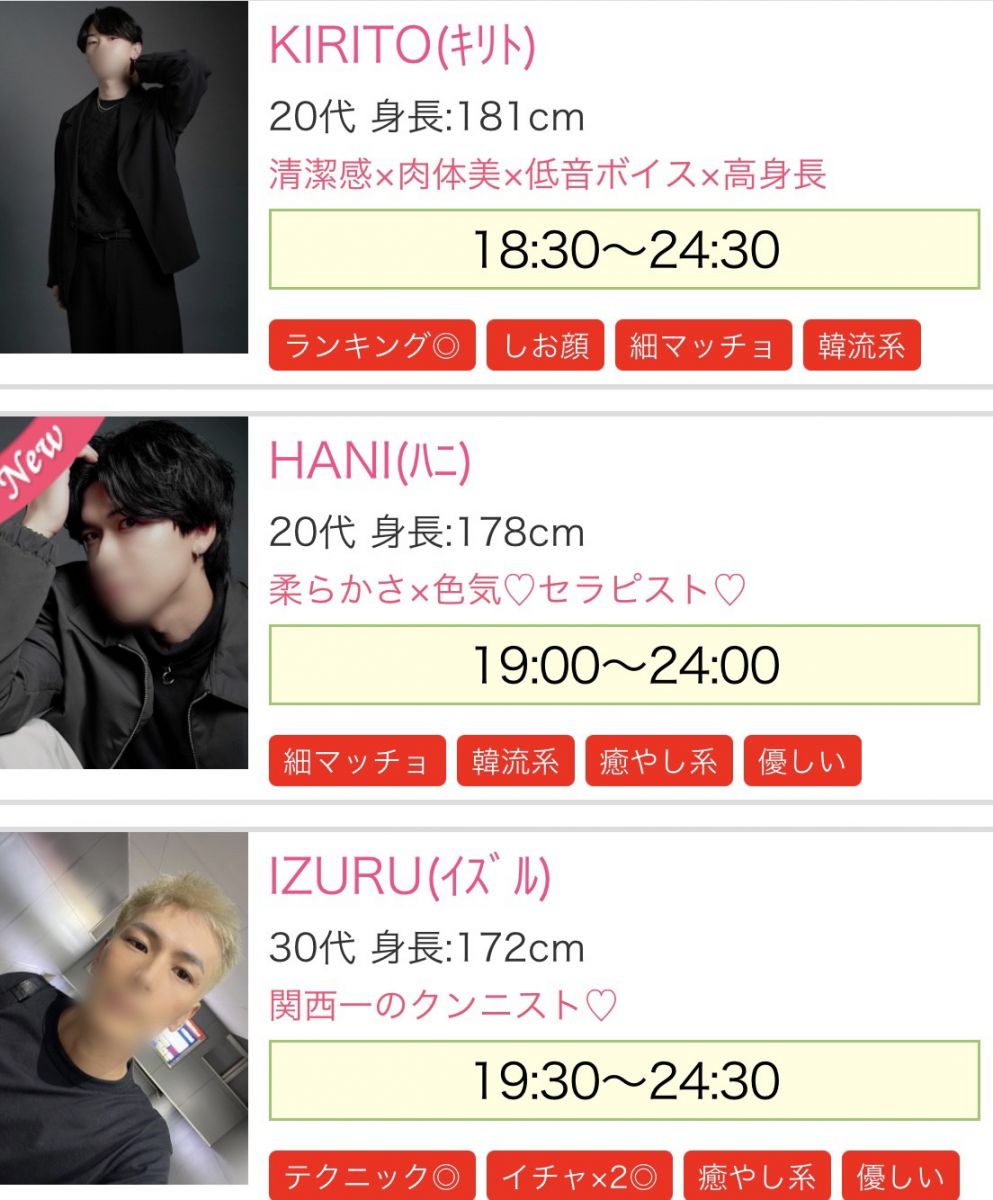Open KIRITO's profile photo
Image resolution: width=993 pixels, height=1200 pixels.
[x=123, y=177]
